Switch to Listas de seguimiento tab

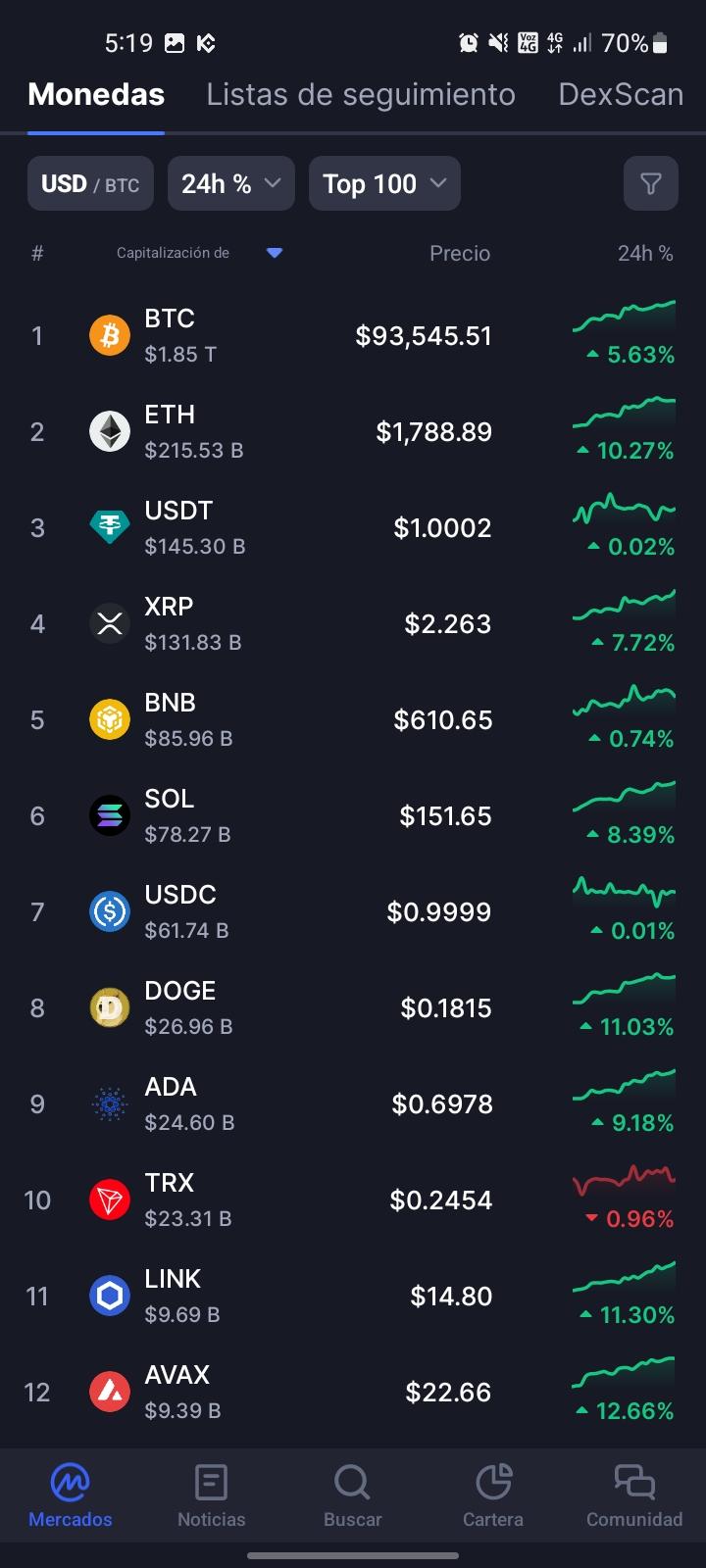(x=361, y=94)
